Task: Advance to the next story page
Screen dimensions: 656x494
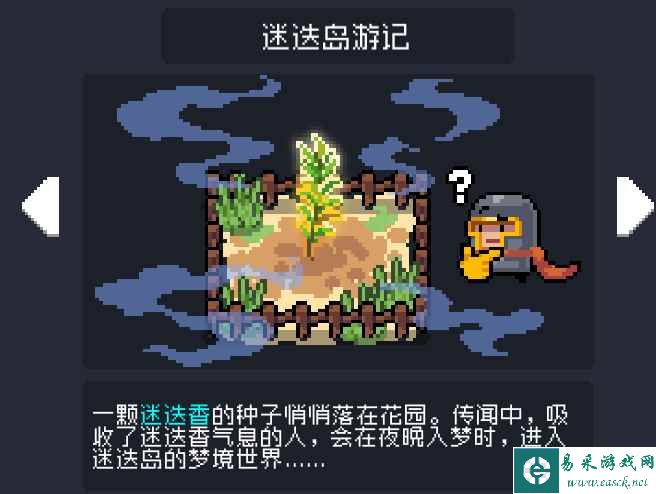Action: (x=633, y=206)
